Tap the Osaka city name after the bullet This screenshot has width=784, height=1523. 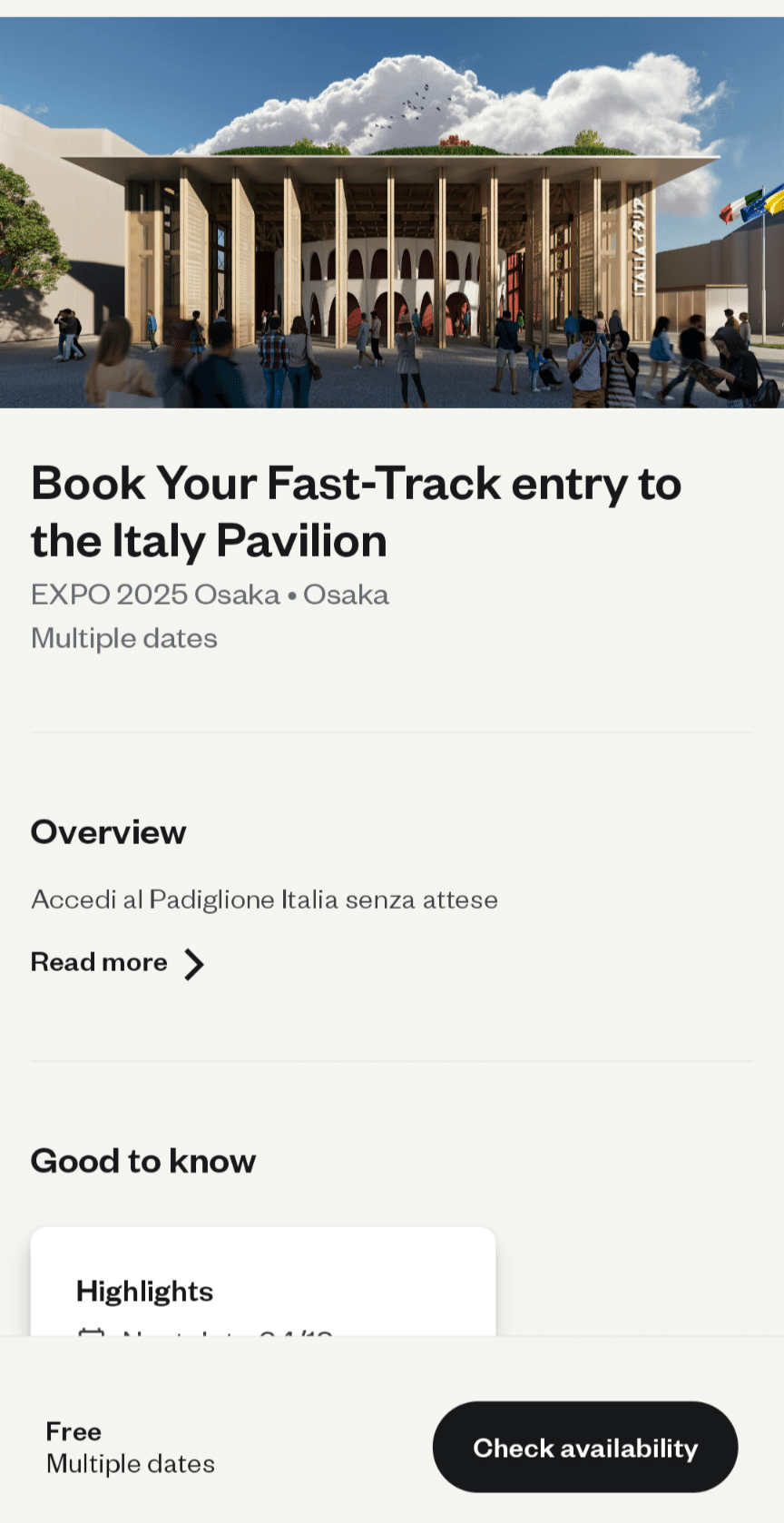pyautogui.click(x=346, y=594)
